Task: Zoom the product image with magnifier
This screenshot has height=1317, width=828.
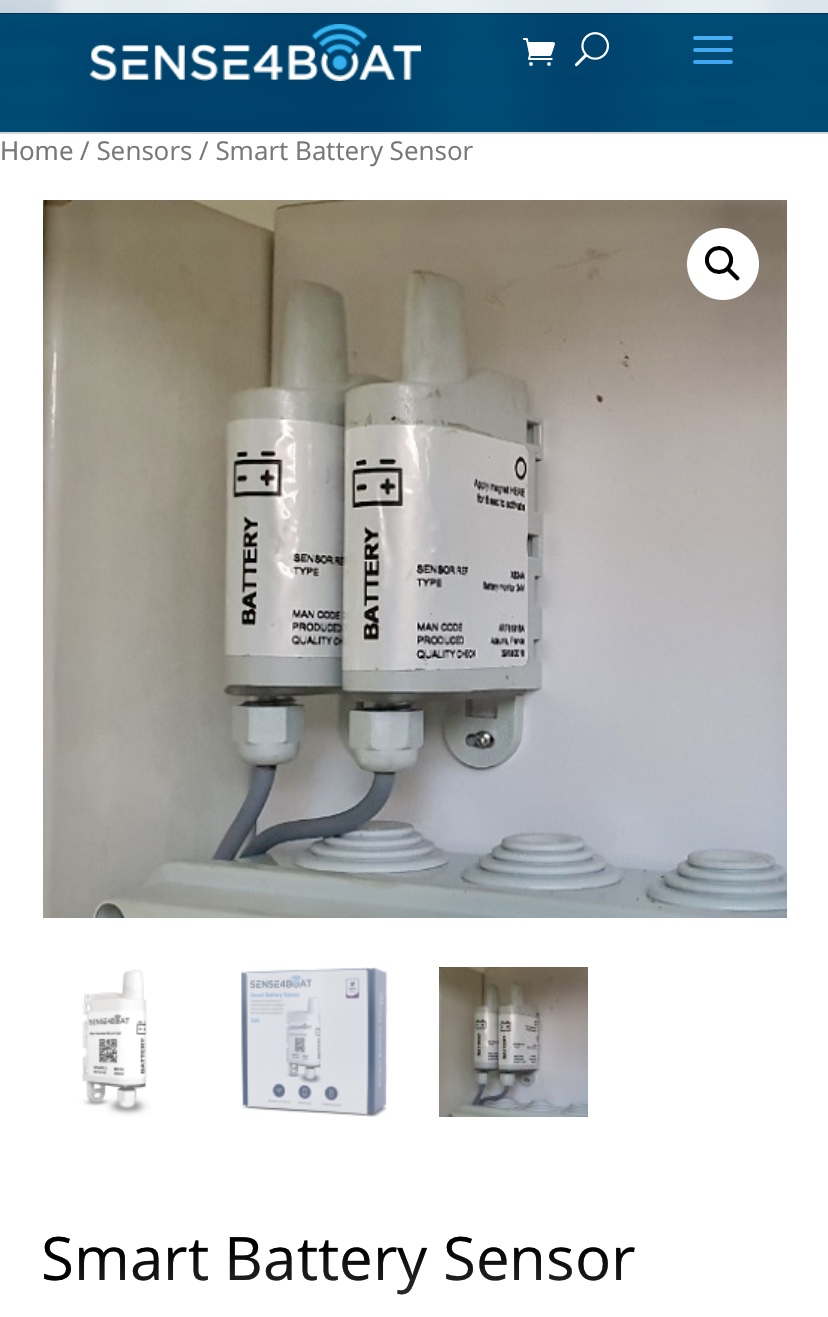Action: pos(722,264)
